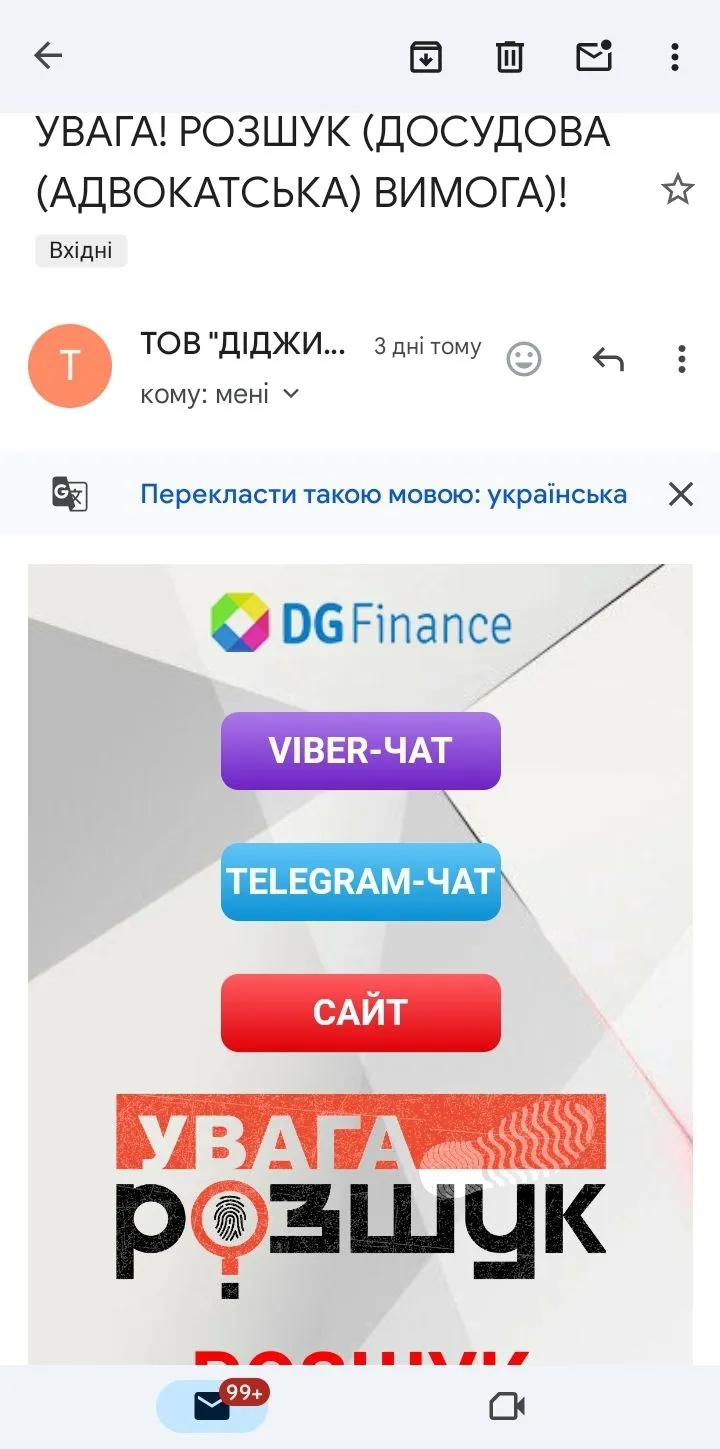Expand recipient details via кому: мені chevron
The width and height of the screenshot is (720, 1449).
(290, 393)
